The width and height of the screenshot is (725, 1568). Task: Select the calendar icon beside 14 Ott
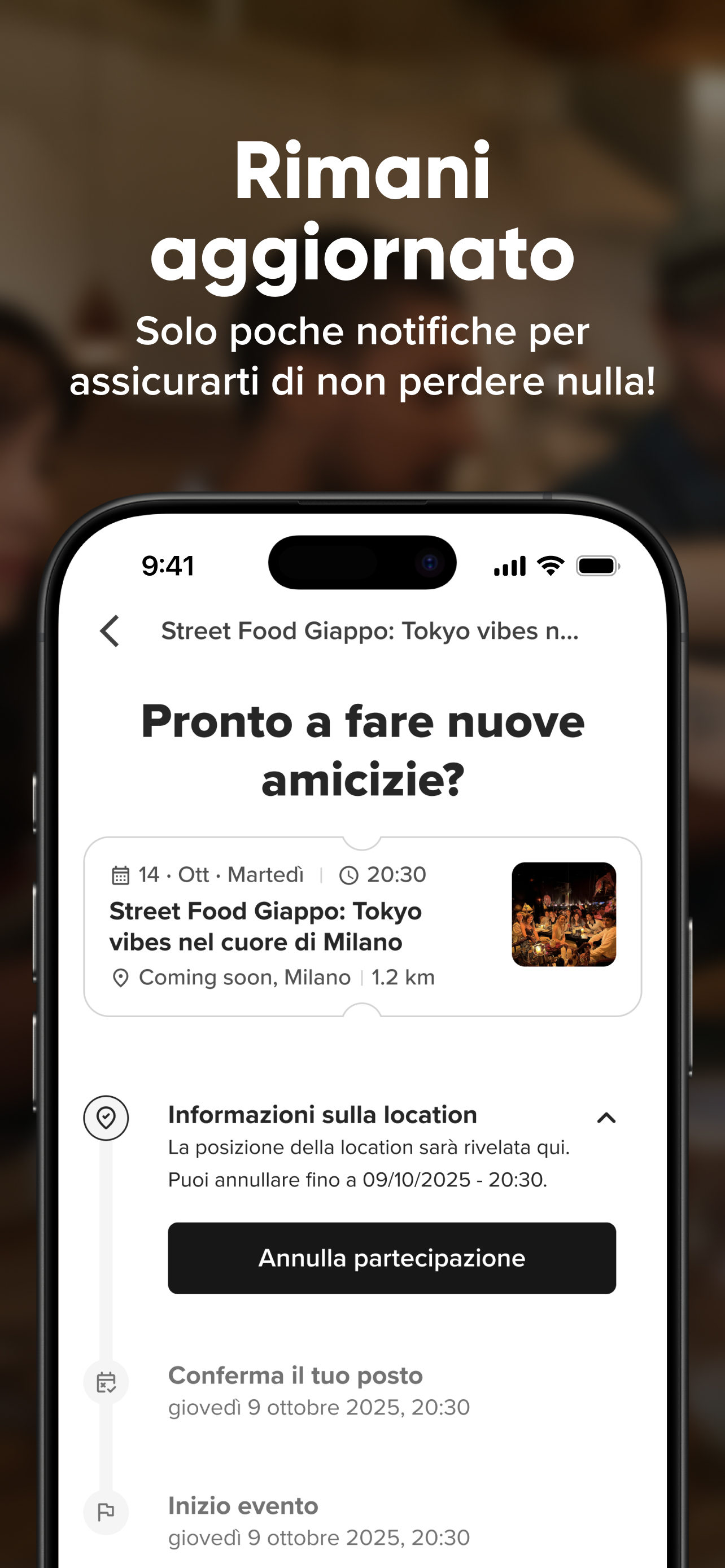120,875
